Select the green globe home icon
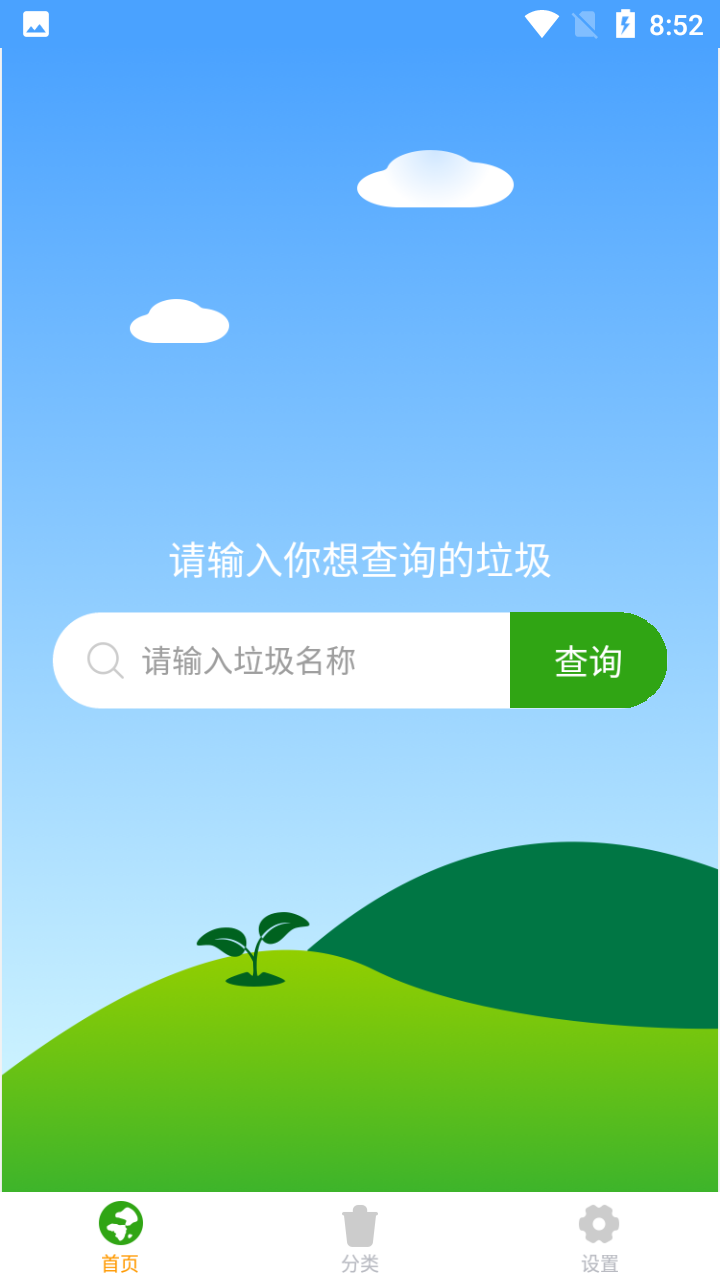The width and height of the screenshot is (720, 1280). (x=119, y=1222)
